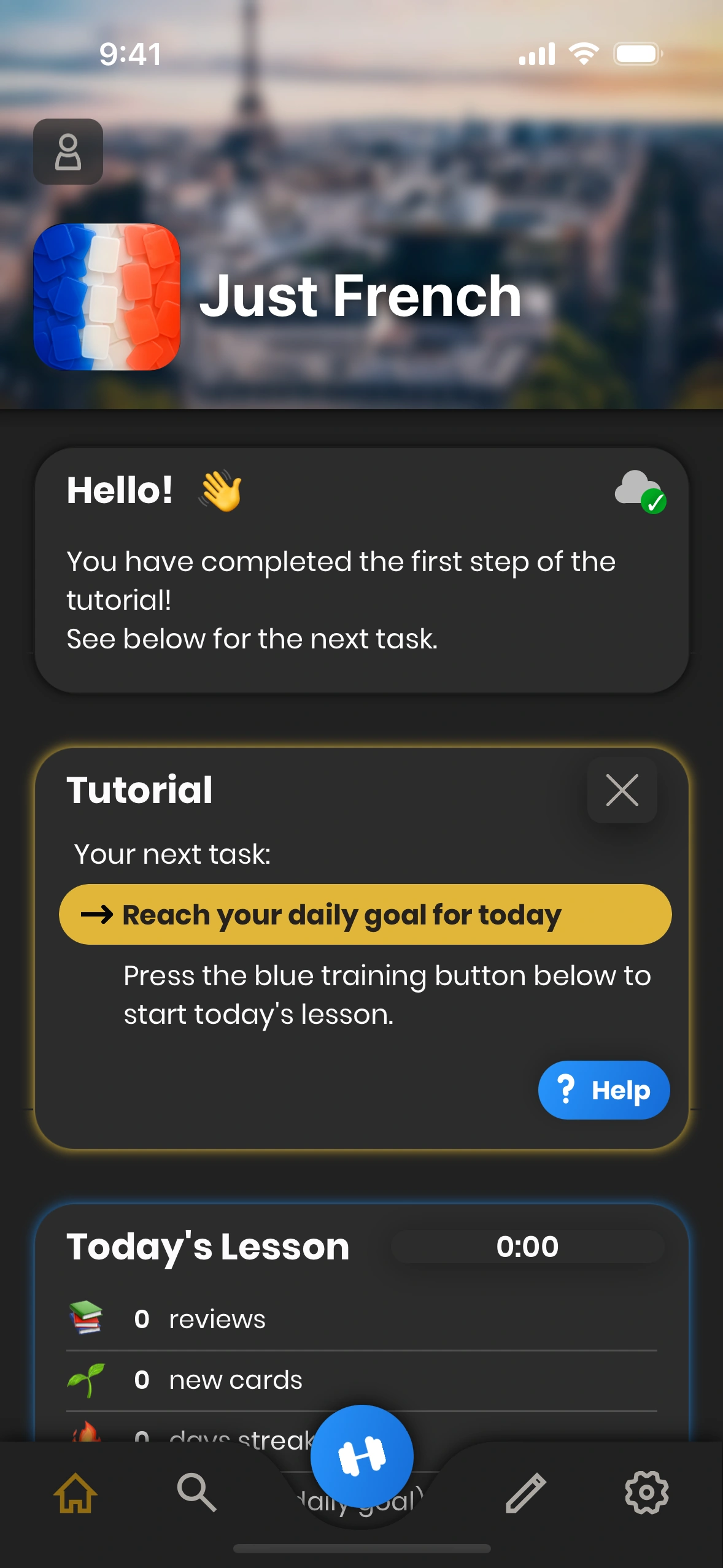Go to the pencil edit tab
Screen dimensions: 723x1568
pyautogui.click(x=526, y=1493)
